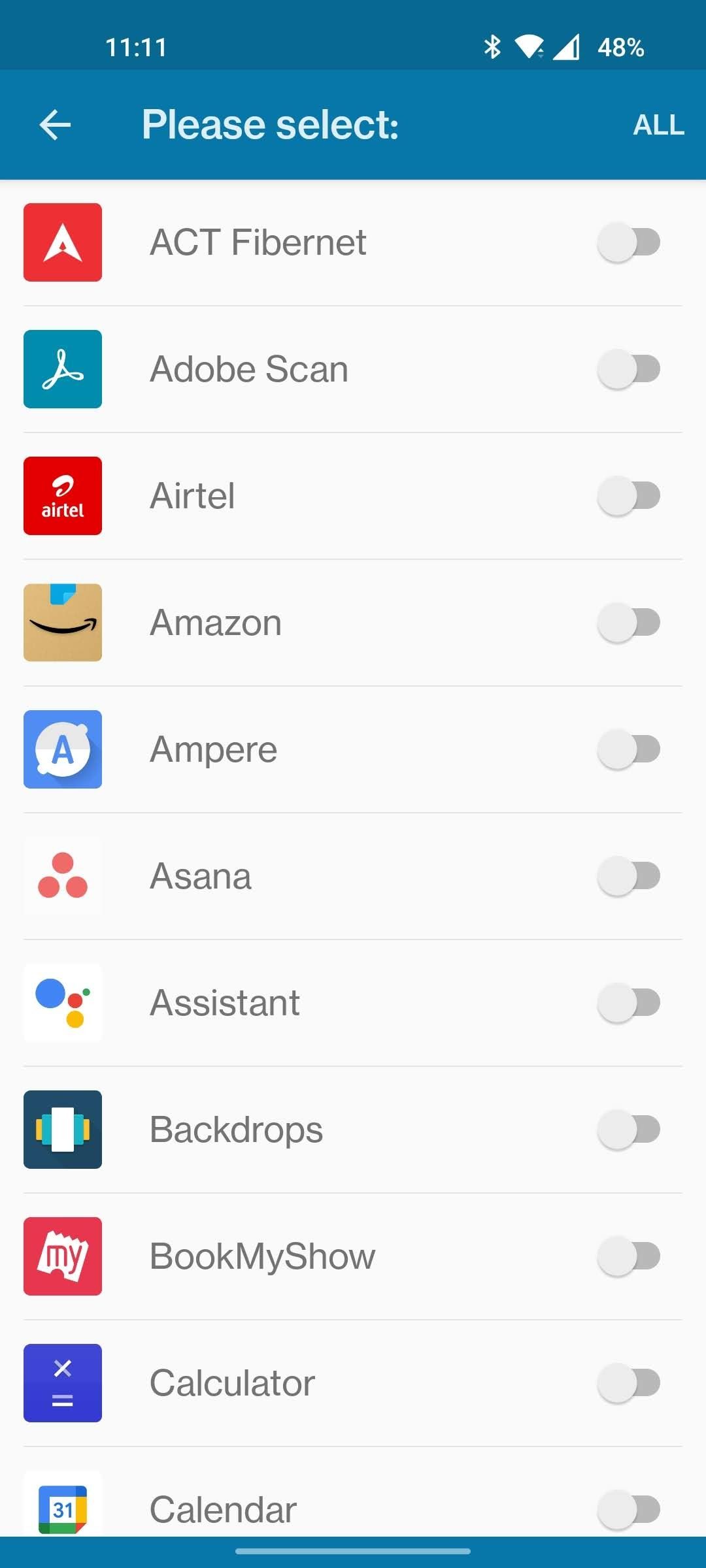
Task: Go back using the arrow icon
Action: (x=55, y=125)
